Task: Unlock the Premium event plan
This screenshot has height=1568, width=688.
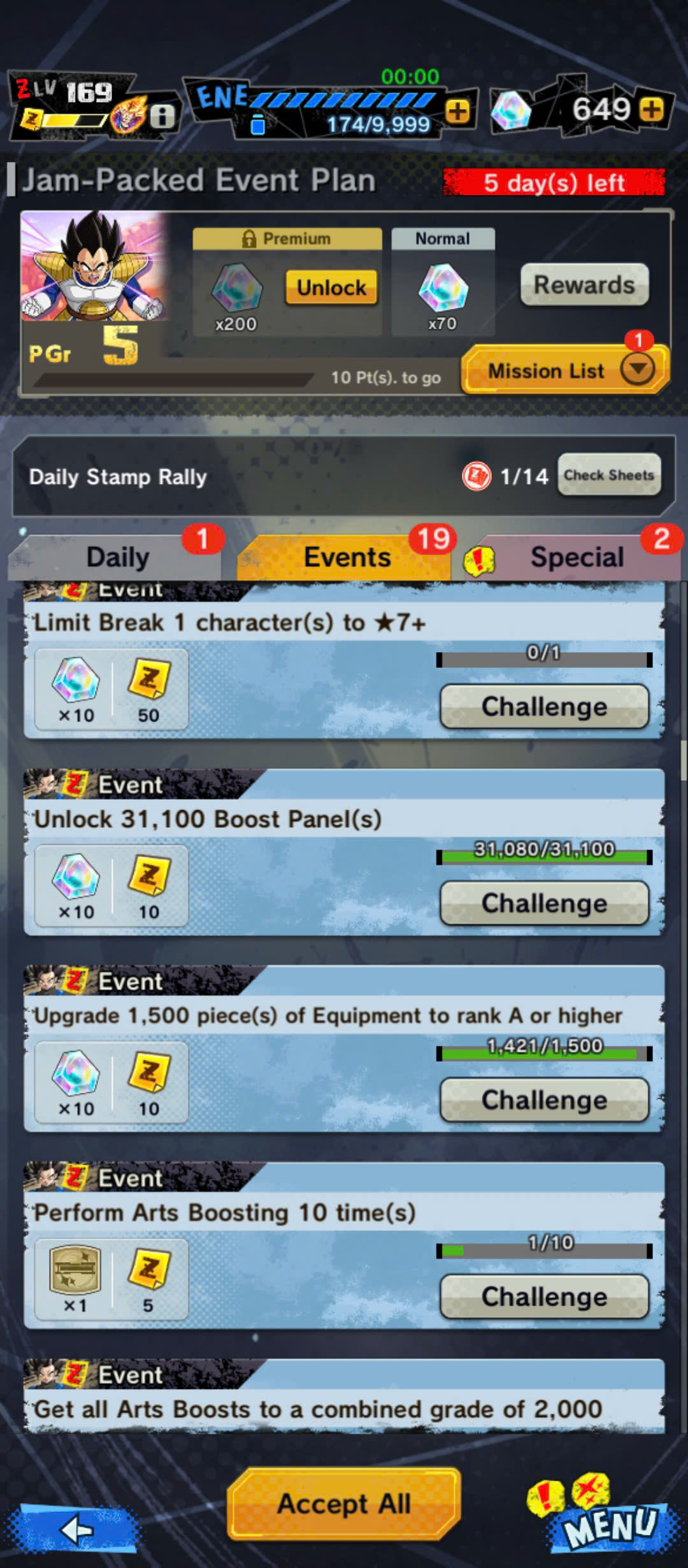Action: [x=331, y=287]
